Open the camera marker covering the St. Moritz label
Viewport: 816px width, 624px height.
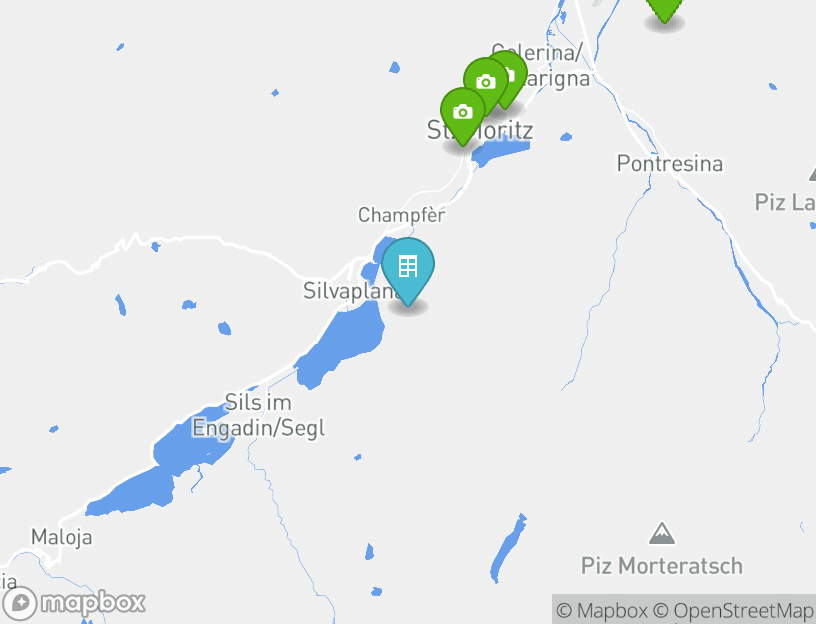click(x=462, y=111)
